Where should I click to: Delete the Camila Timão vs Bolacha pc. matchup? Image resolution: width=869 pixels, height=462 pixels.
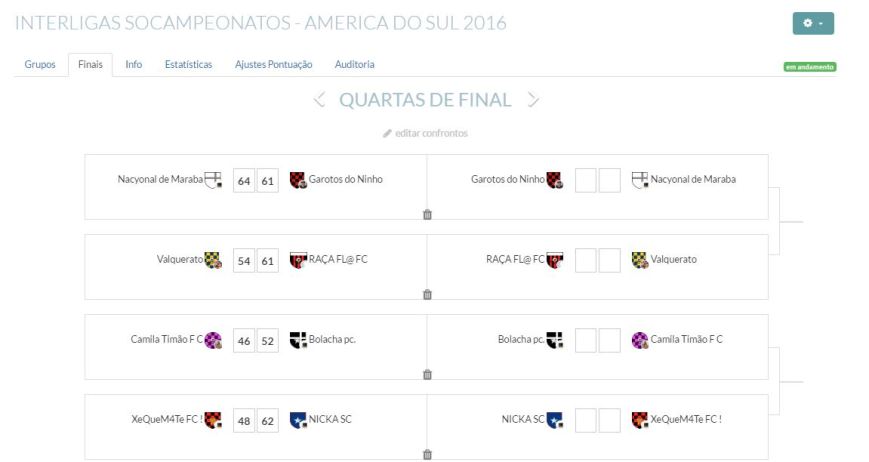pyautogui.click(x=427, y=374)
